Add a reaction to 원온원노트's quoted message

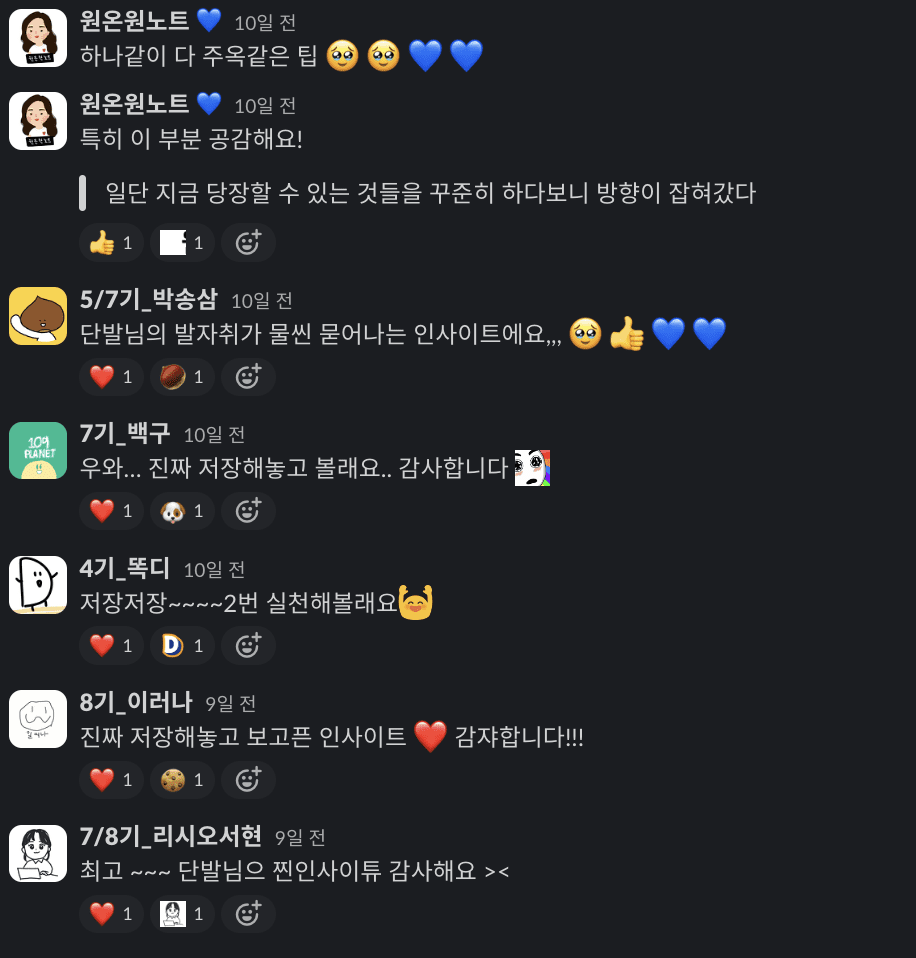[x=248, y=242]
